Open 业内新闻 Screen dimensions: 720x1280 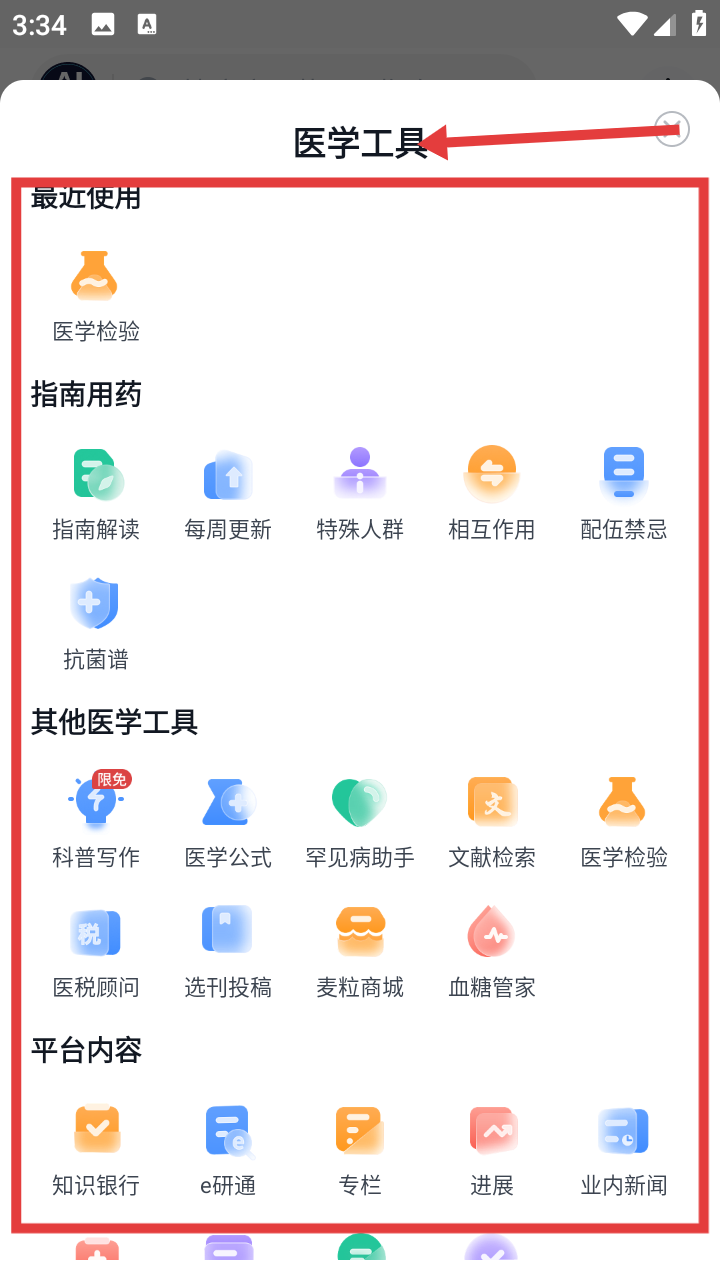click(x=624, y=1150)
